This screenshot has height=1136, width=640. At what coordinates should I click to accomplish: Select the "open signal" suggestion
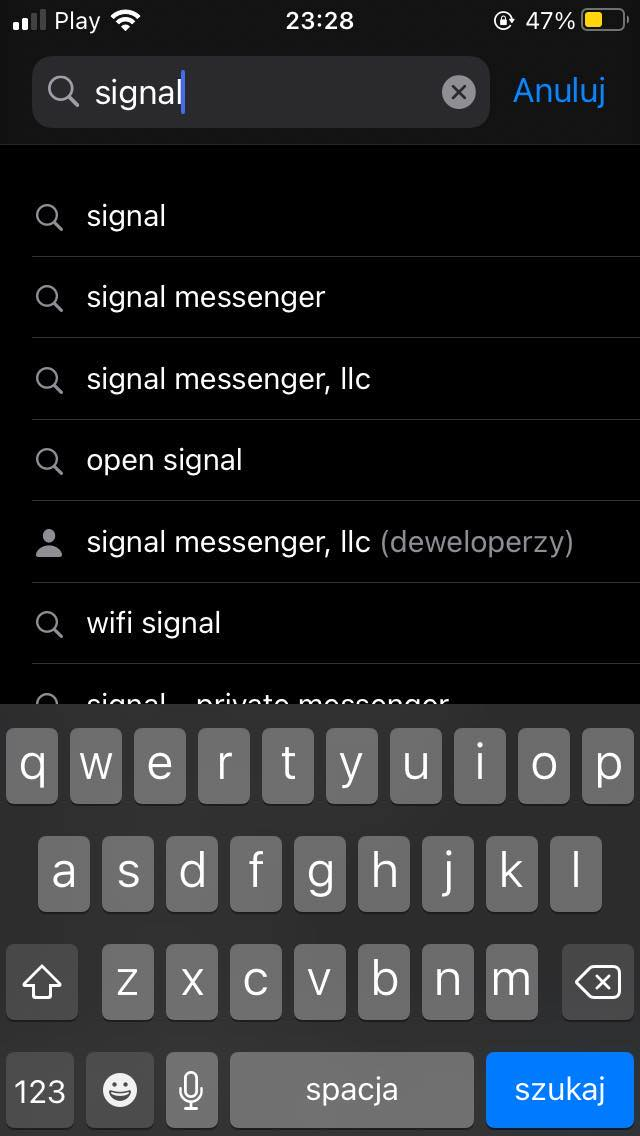pos(336,460)
